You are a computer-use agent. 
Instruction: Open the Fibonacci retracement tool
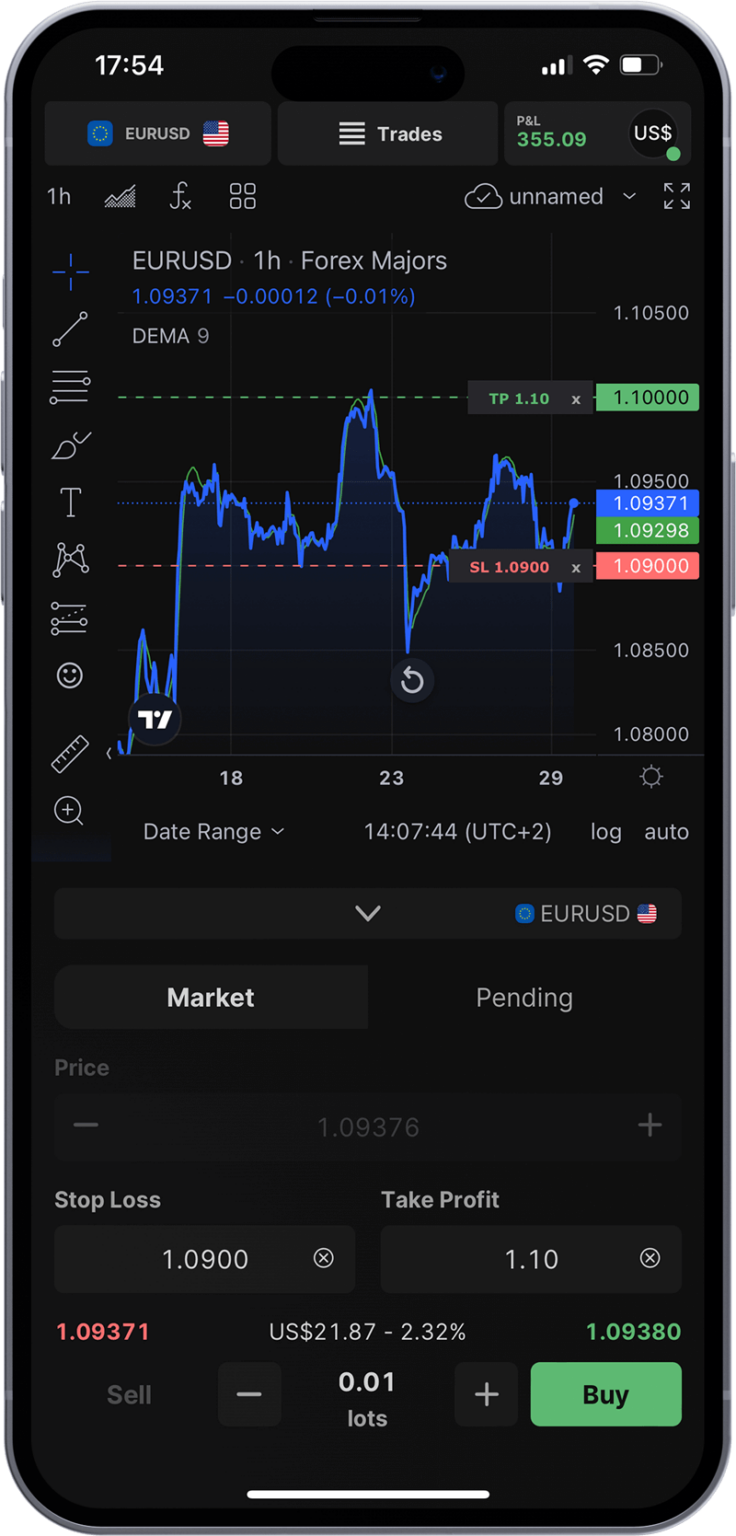tap(70, 386)
